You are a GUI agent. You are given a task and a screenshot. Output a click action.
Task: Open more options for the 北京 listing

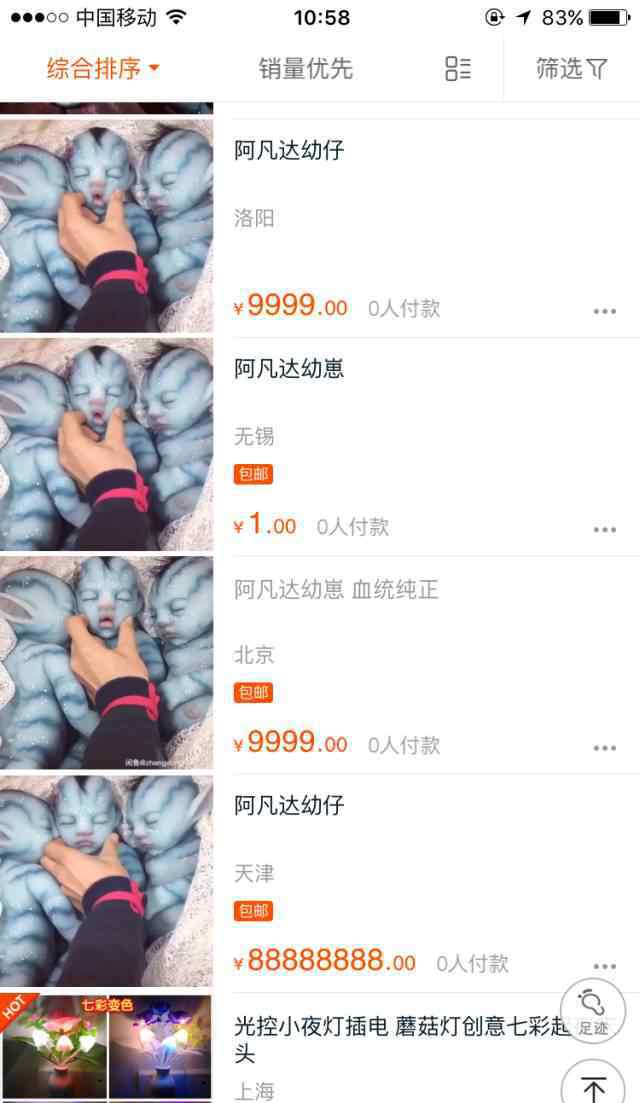point(604,748)
